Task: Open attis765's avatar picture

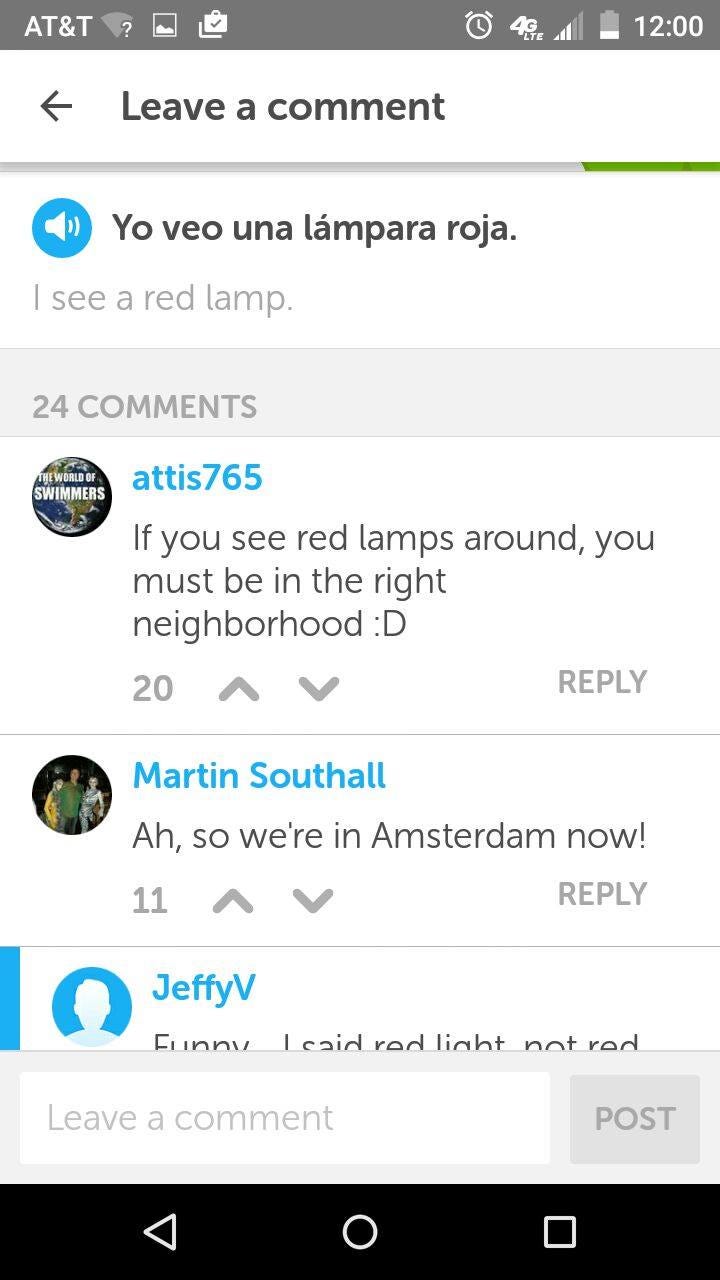Action: click(x=72, y=497)
